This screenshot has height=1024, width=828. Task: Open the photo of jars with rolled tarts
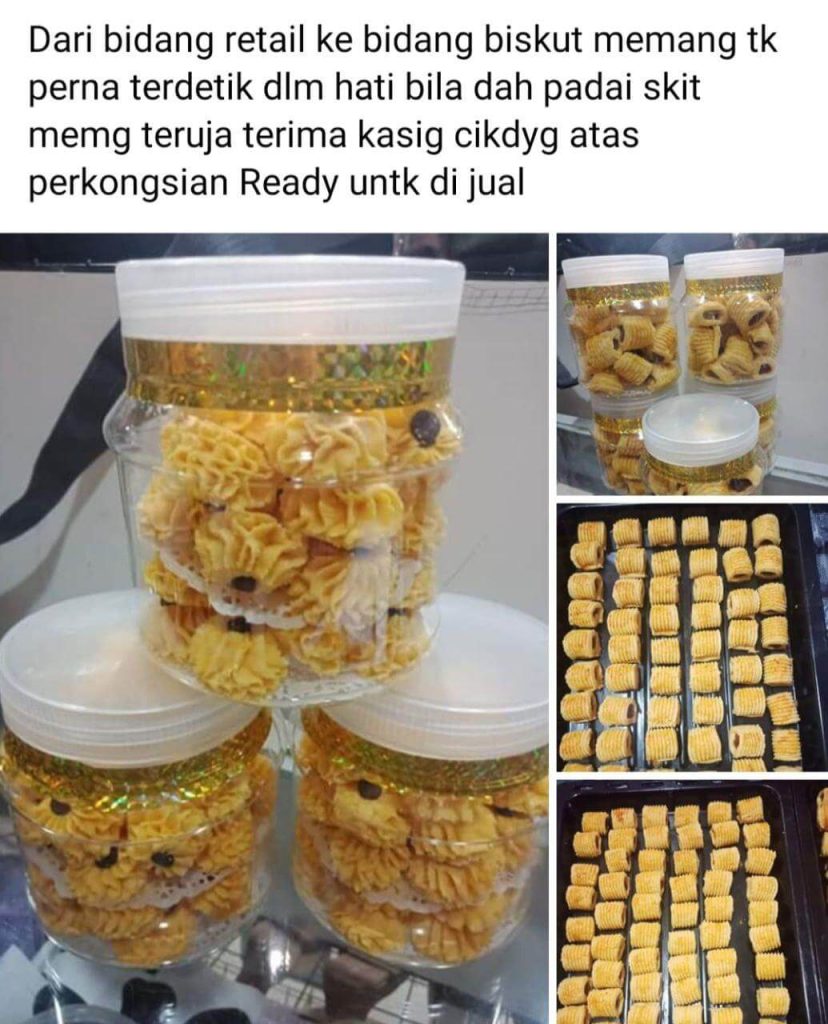[692, 364]
